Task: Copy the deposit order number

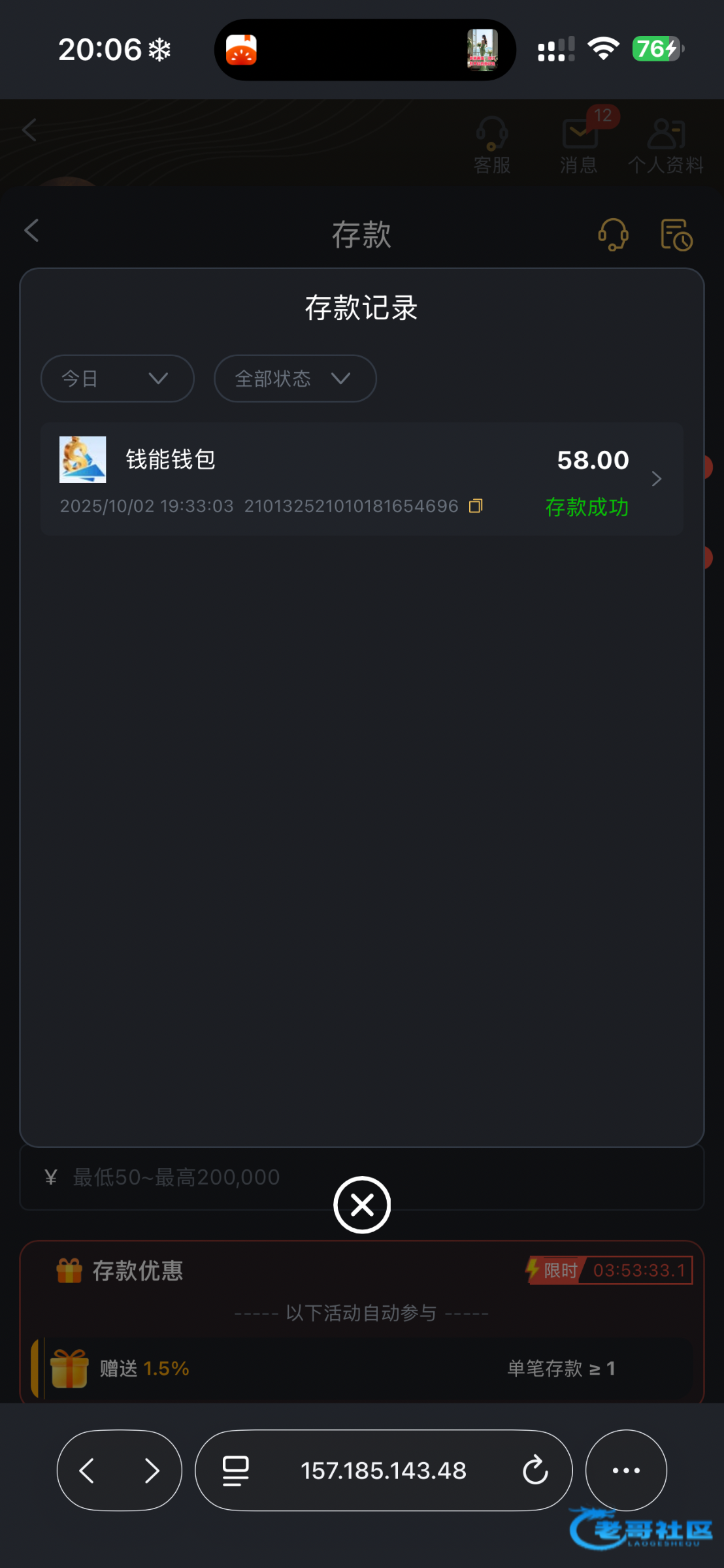Action: pos(476,506)
